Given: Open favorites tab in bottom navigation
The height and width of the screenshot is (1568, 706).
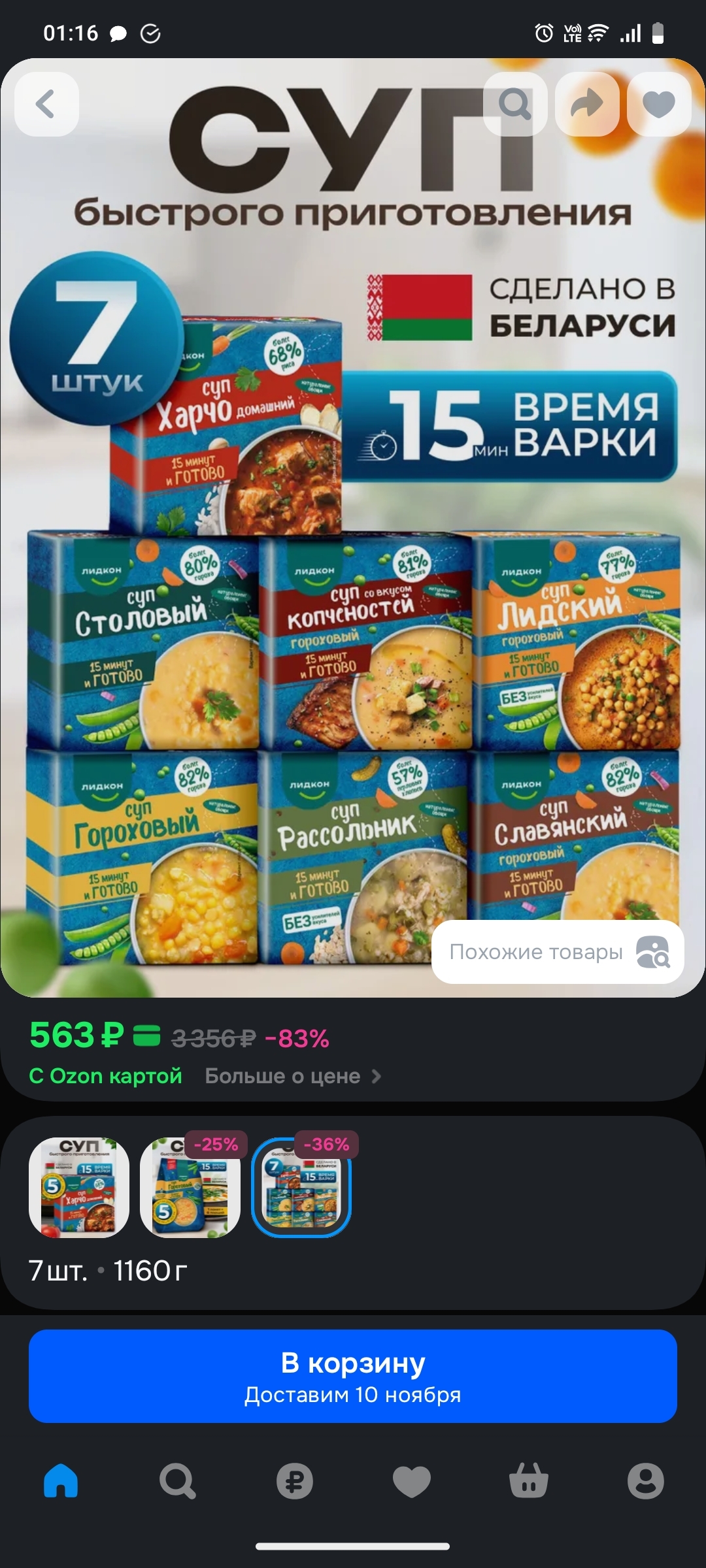Looking at the screenshot, I should point(411,1481).
